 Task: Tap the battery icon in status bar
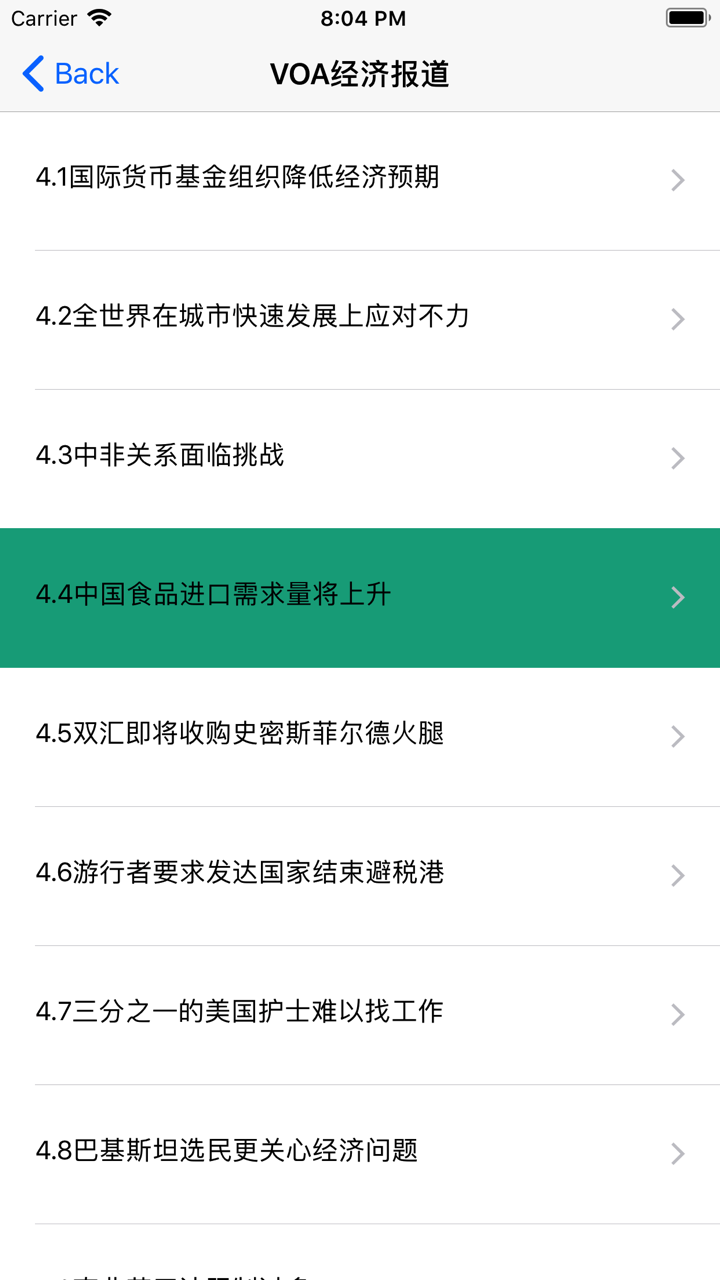point(687,17)
